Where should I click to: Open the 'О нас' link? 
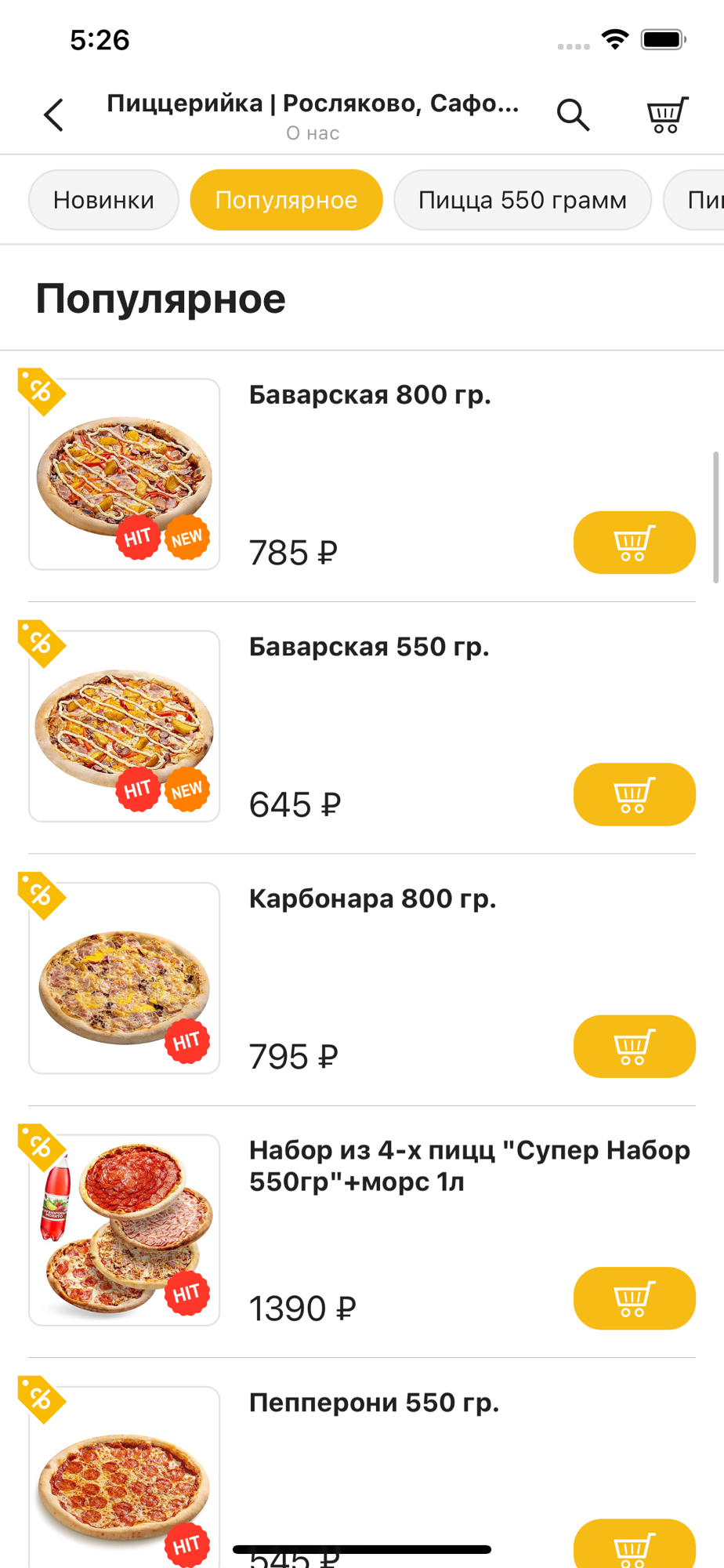click(312, 133)
